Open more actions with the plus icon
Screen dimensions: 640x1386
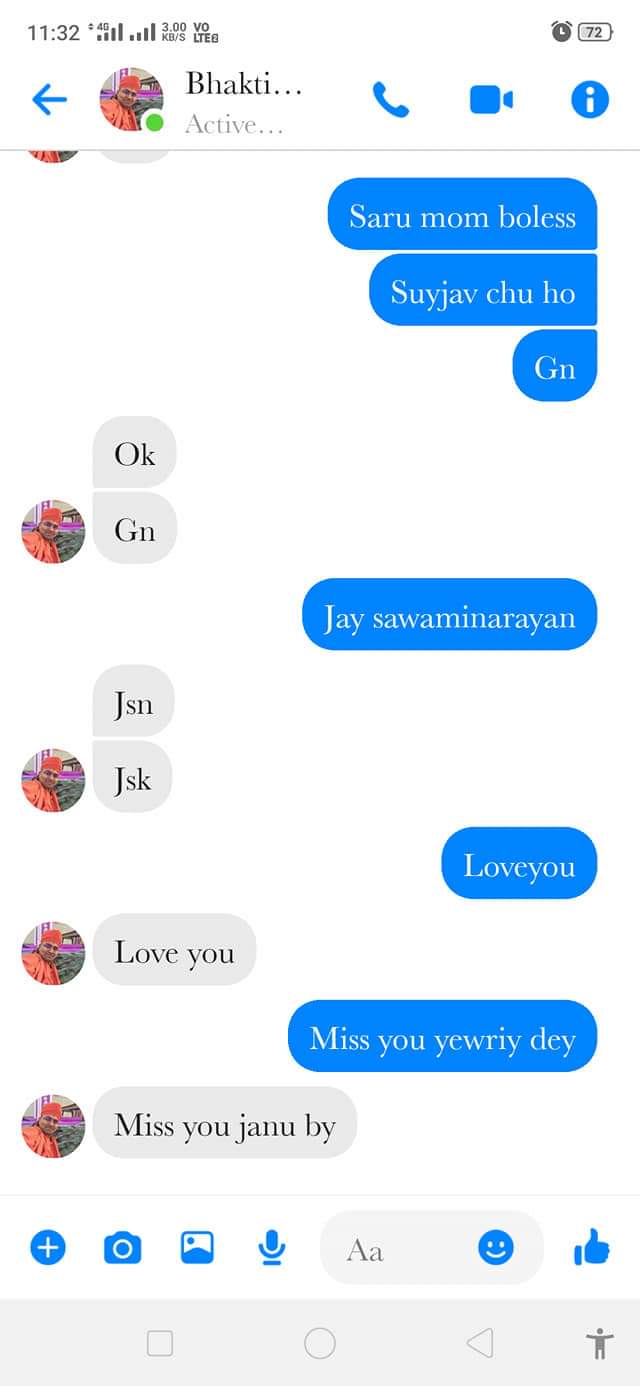coord(47,1247)
